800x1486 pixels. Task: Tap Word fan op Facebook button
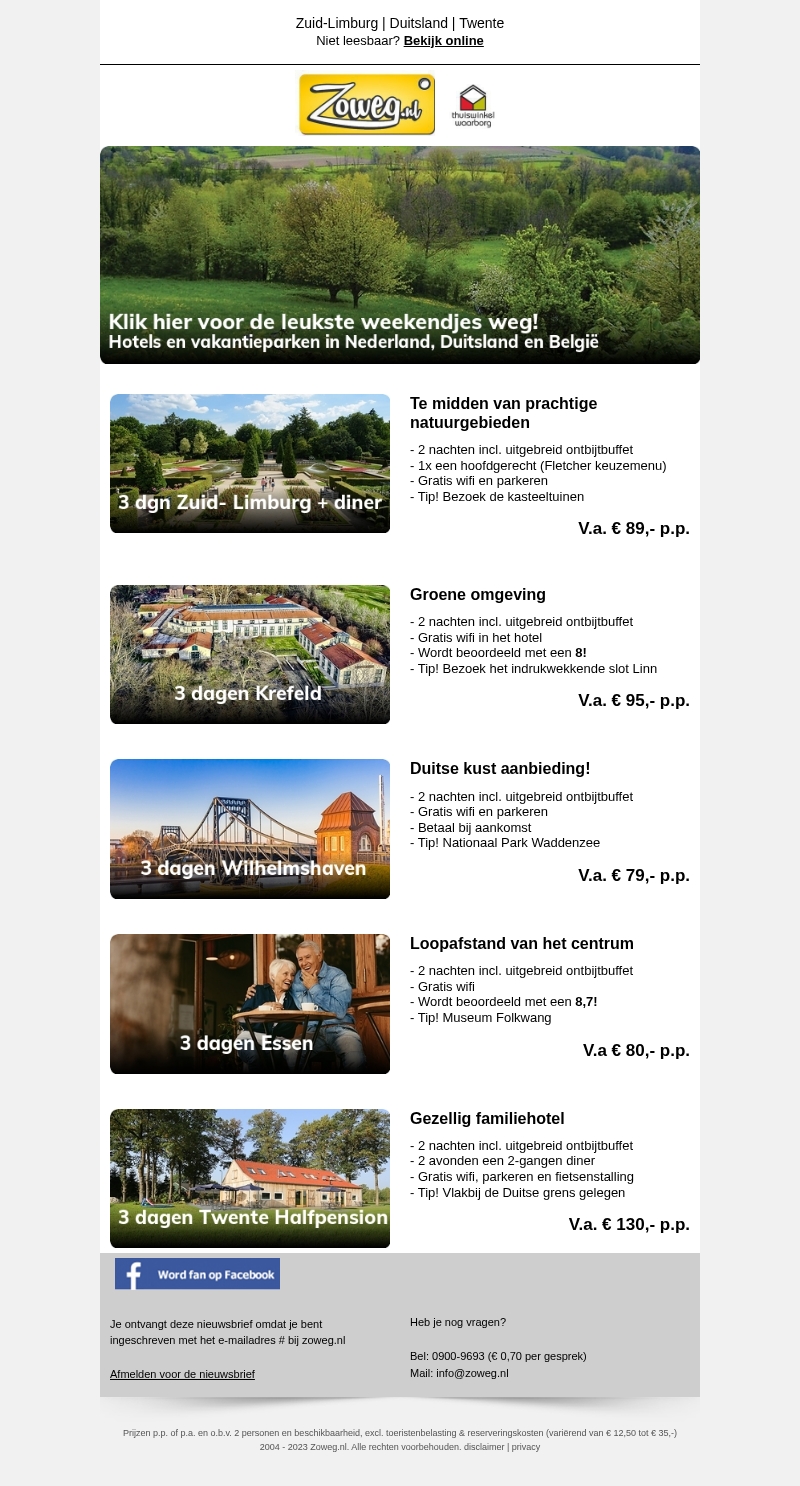click(197, 1274)
